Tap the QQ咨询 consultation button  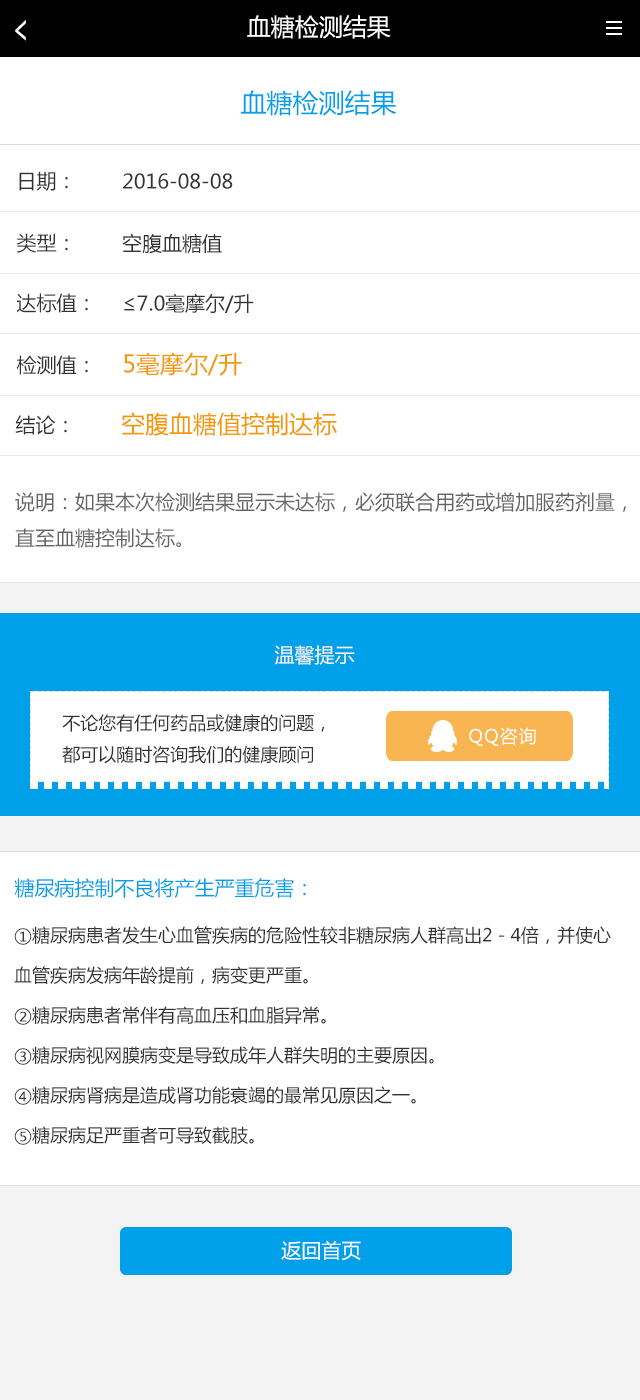(x=479, y=736)
